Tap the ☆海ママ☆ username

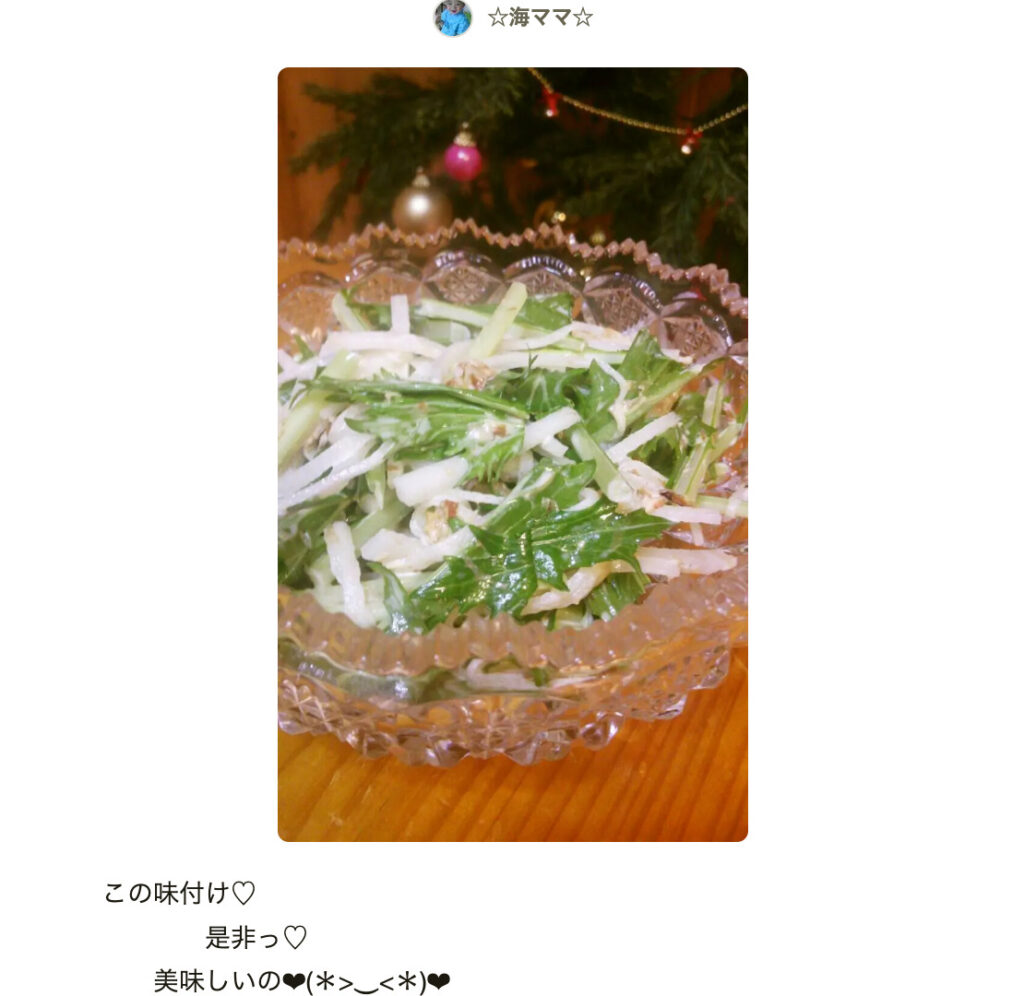539,18
